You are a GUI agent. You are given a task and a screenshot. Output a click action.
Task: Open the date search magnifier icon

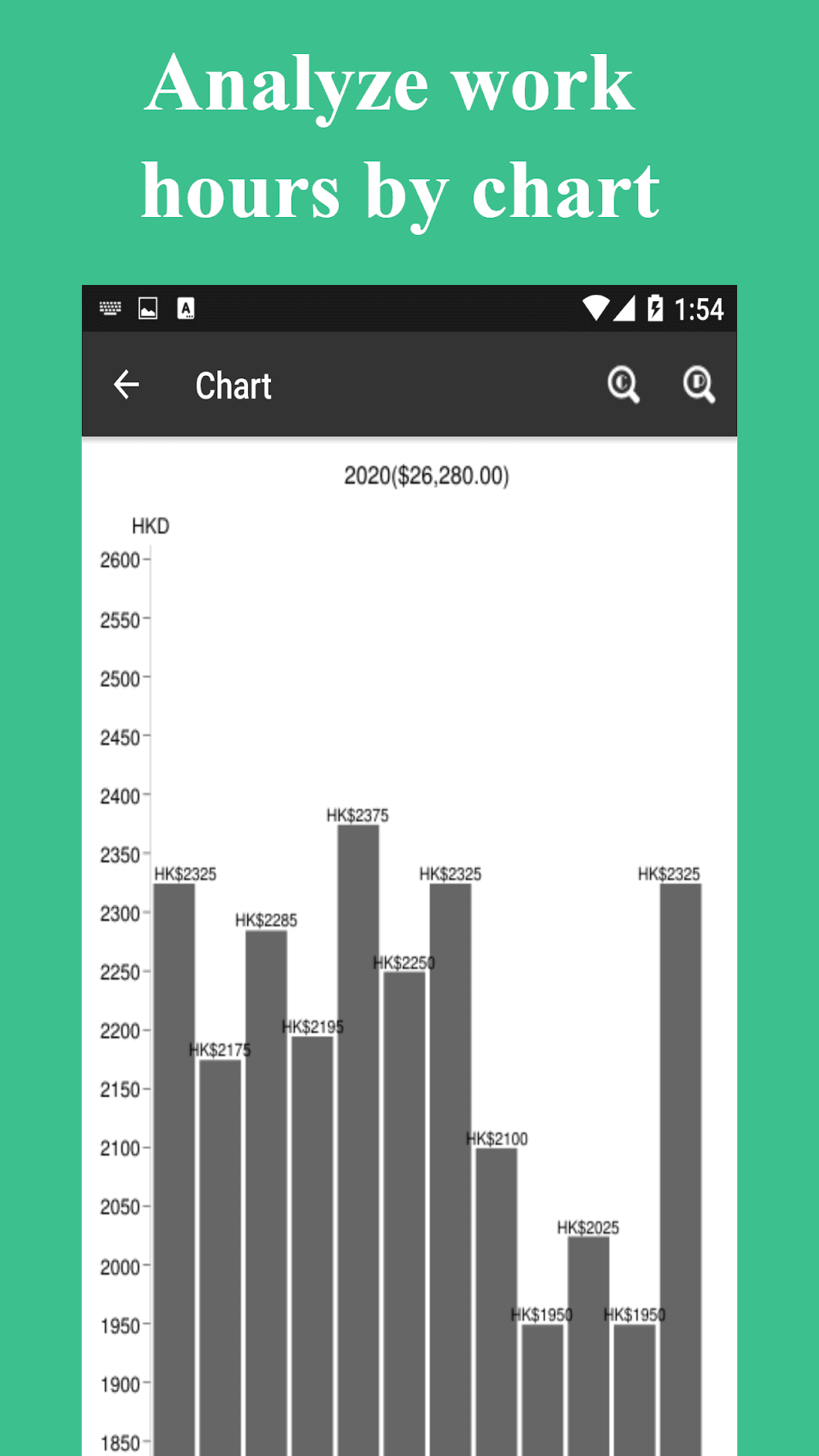point(698,385)
